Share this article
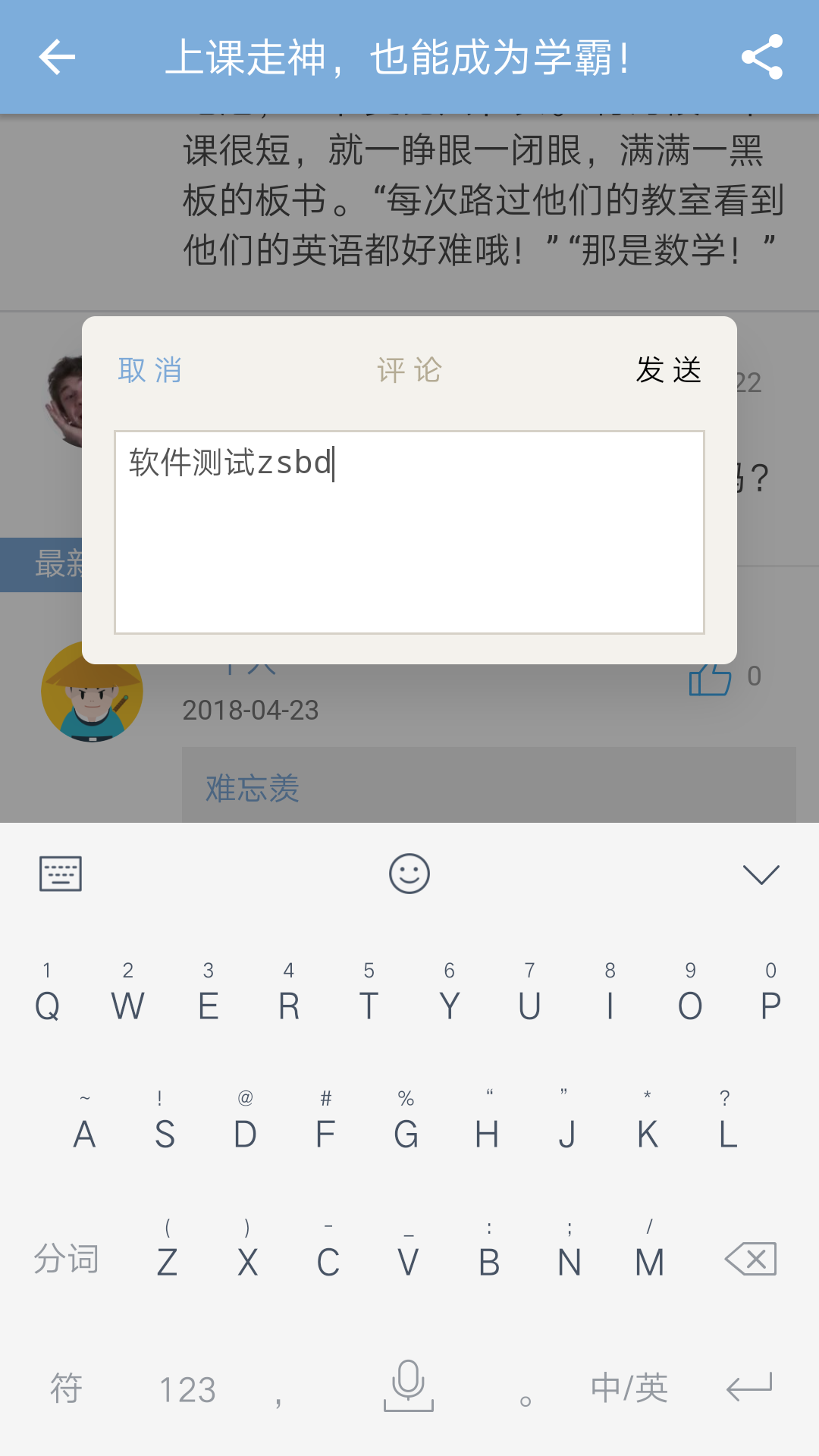819x1456 pixels. [761, 57]
